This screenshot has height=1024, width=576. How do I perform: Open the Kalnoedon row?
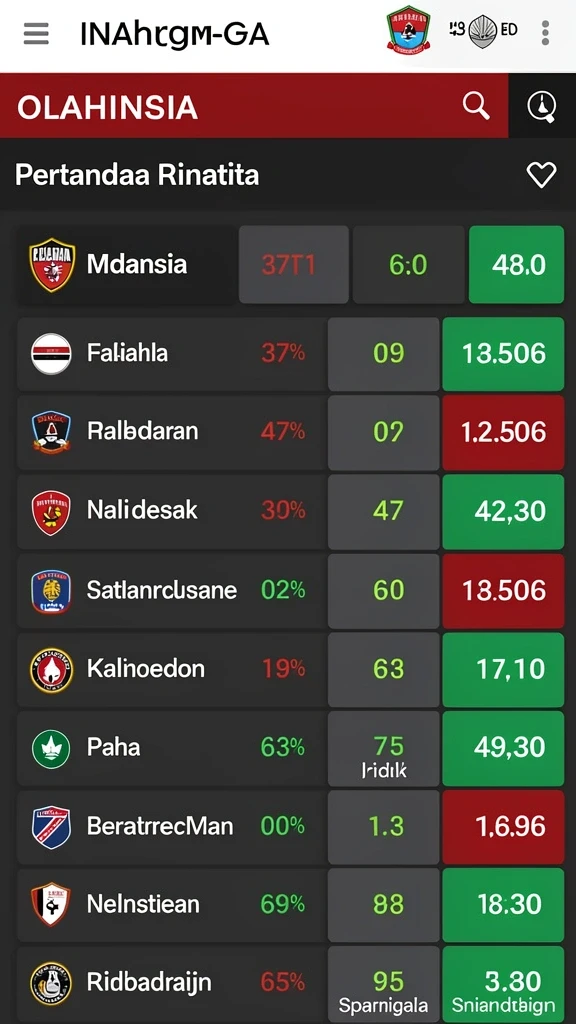[171, 669]
